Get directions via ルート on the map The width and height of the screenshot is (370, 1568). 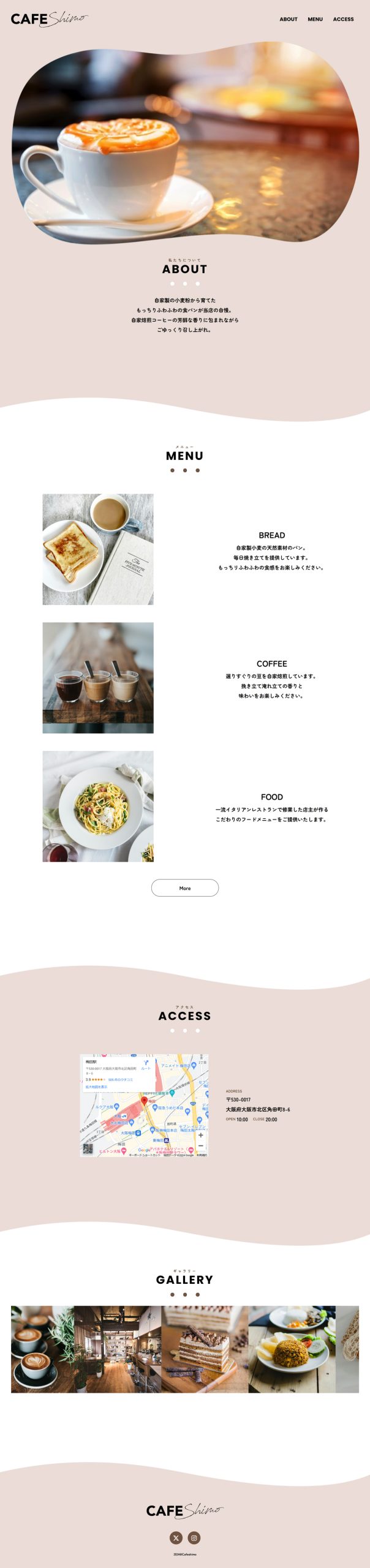click(x=146, y=1065)
